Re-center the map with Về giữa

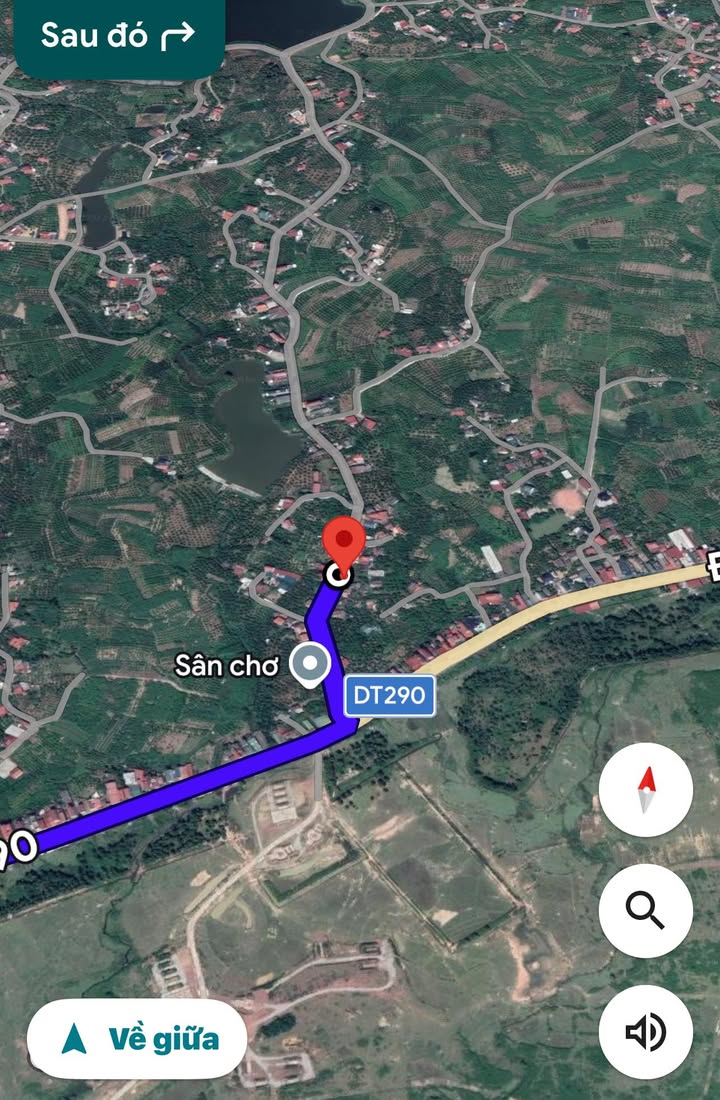coord(137,1039)
